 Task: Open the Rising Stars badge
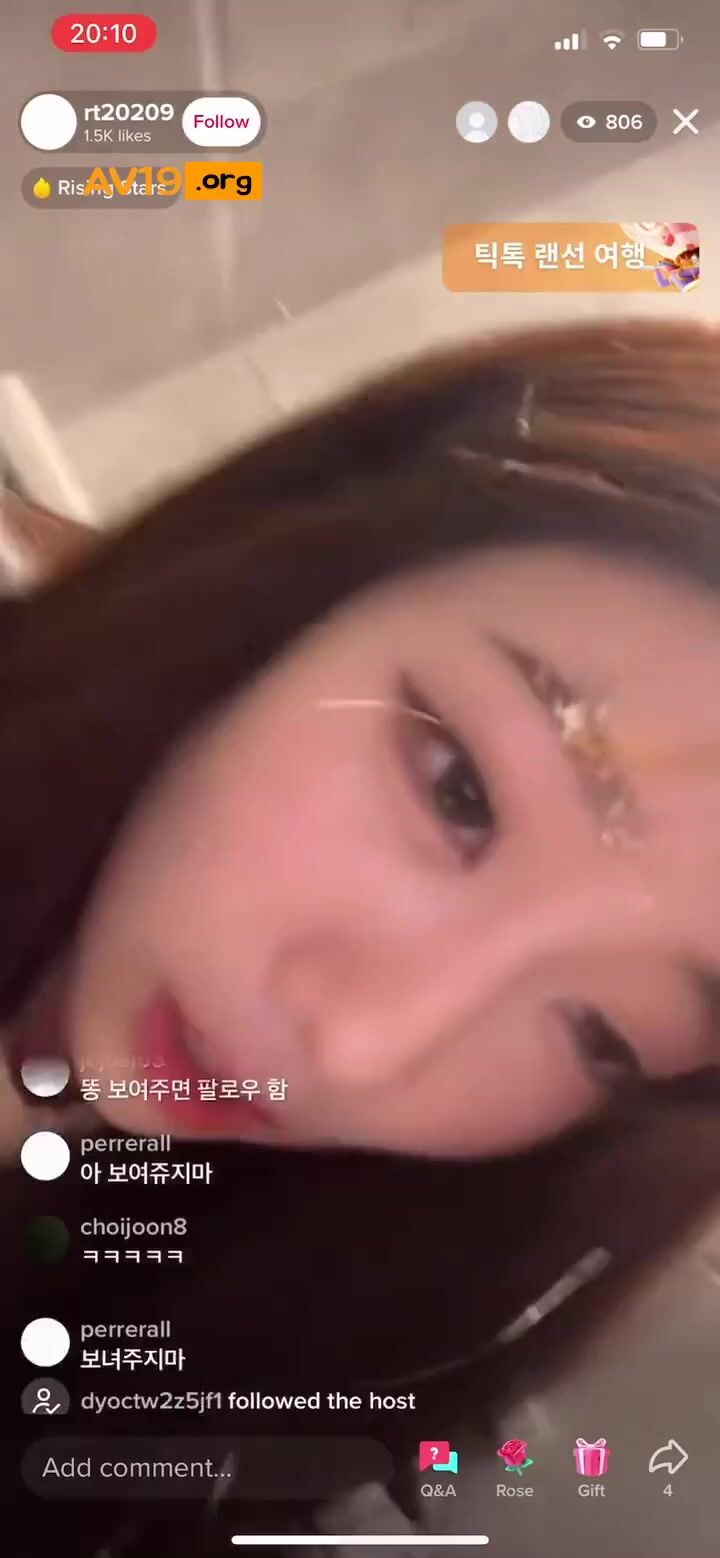pyautogui.click(x=100, y=187)
